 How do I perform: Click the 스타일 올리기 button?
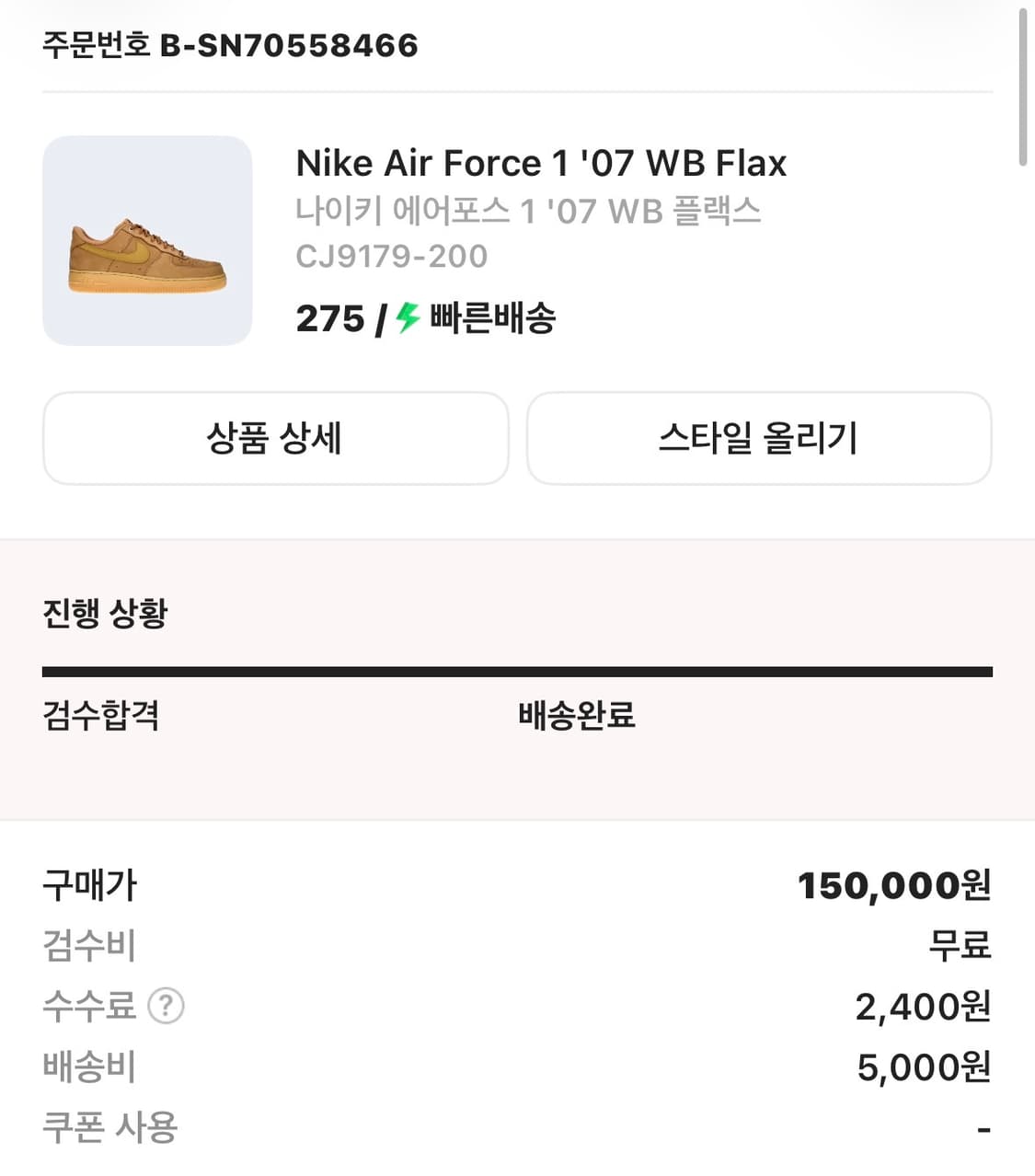758,439
